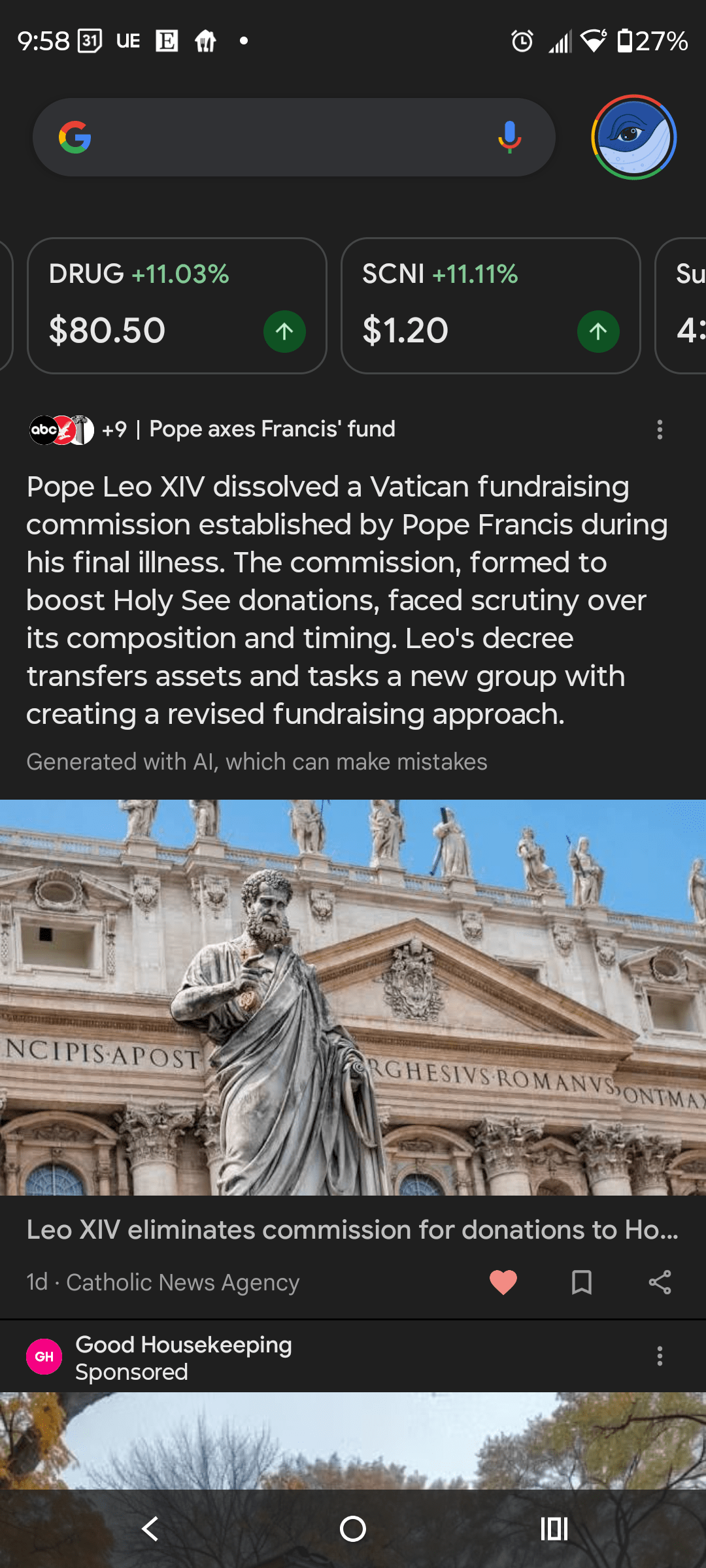Tap the share icon on the Pope article
The height and width of the screenshot is (1568, 706).
[x=660, y=1282]
